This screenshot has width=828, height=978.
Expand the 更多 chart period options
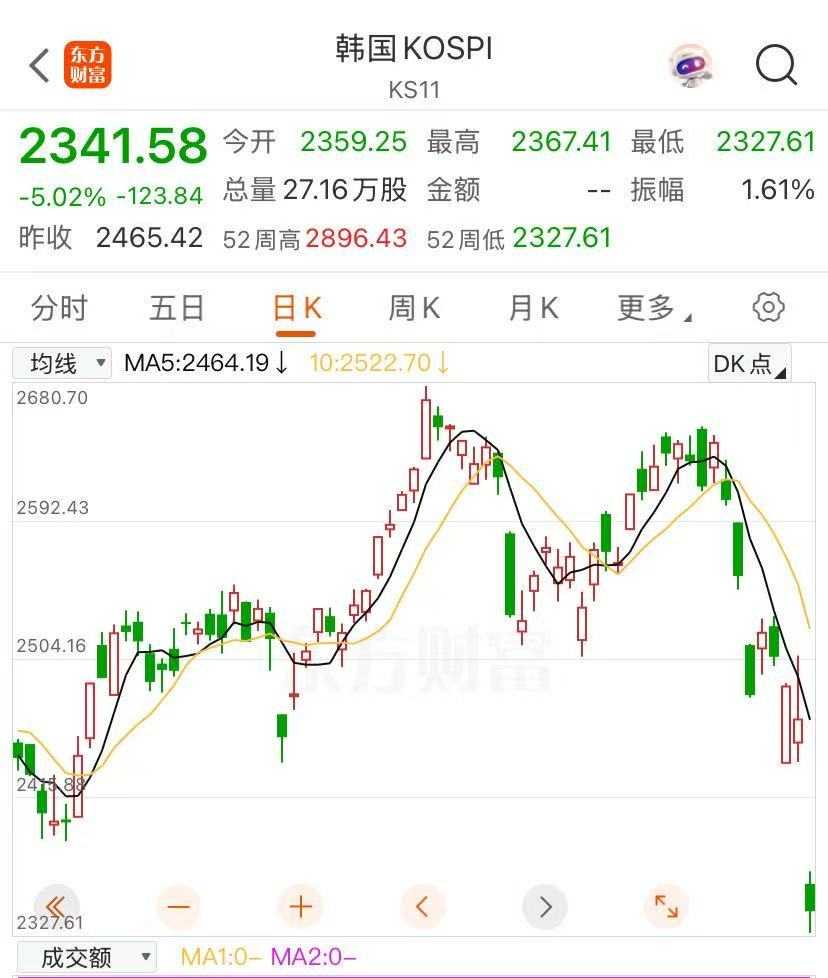pyautogui.click(x=654, y=308)
